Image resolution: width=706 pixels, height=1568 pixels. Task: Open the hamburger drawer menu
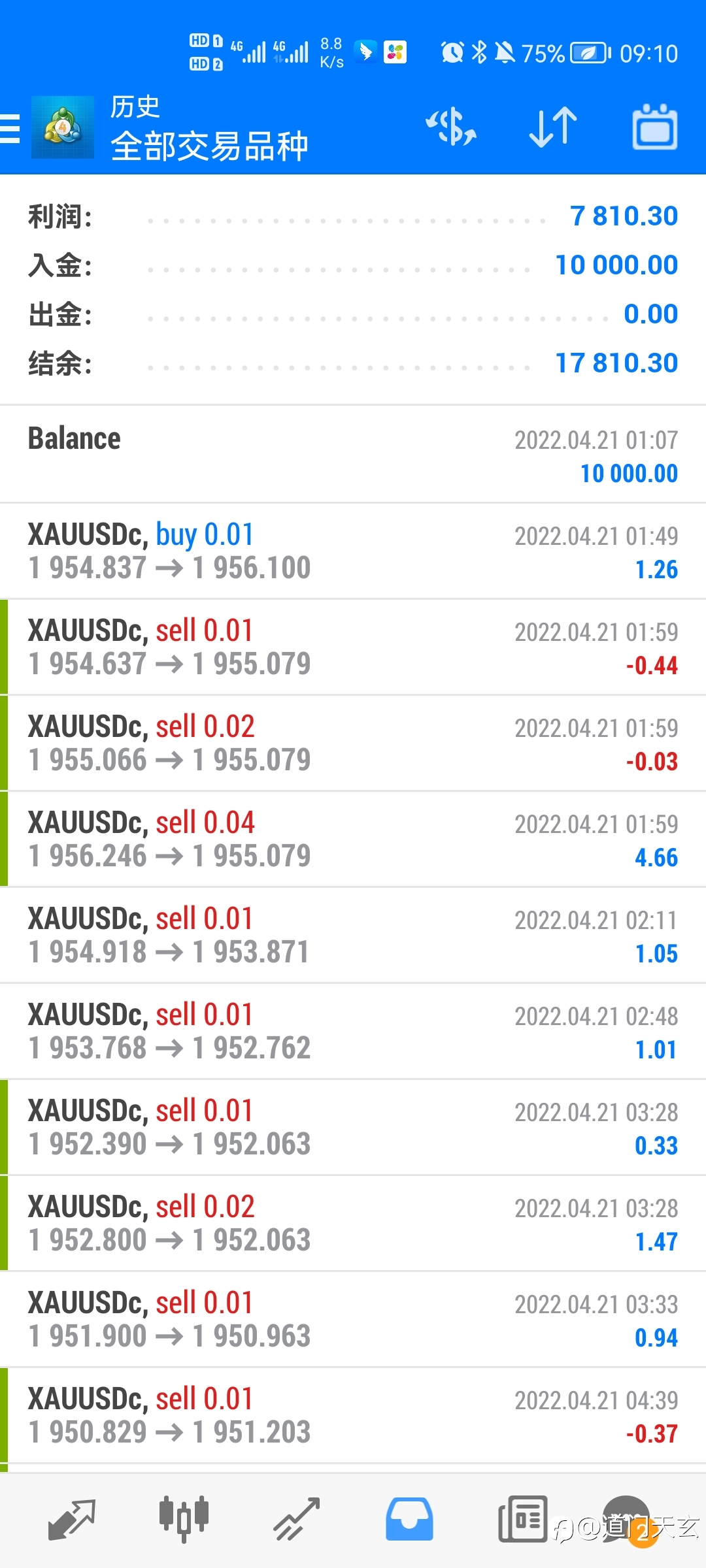tap(10, 128)
